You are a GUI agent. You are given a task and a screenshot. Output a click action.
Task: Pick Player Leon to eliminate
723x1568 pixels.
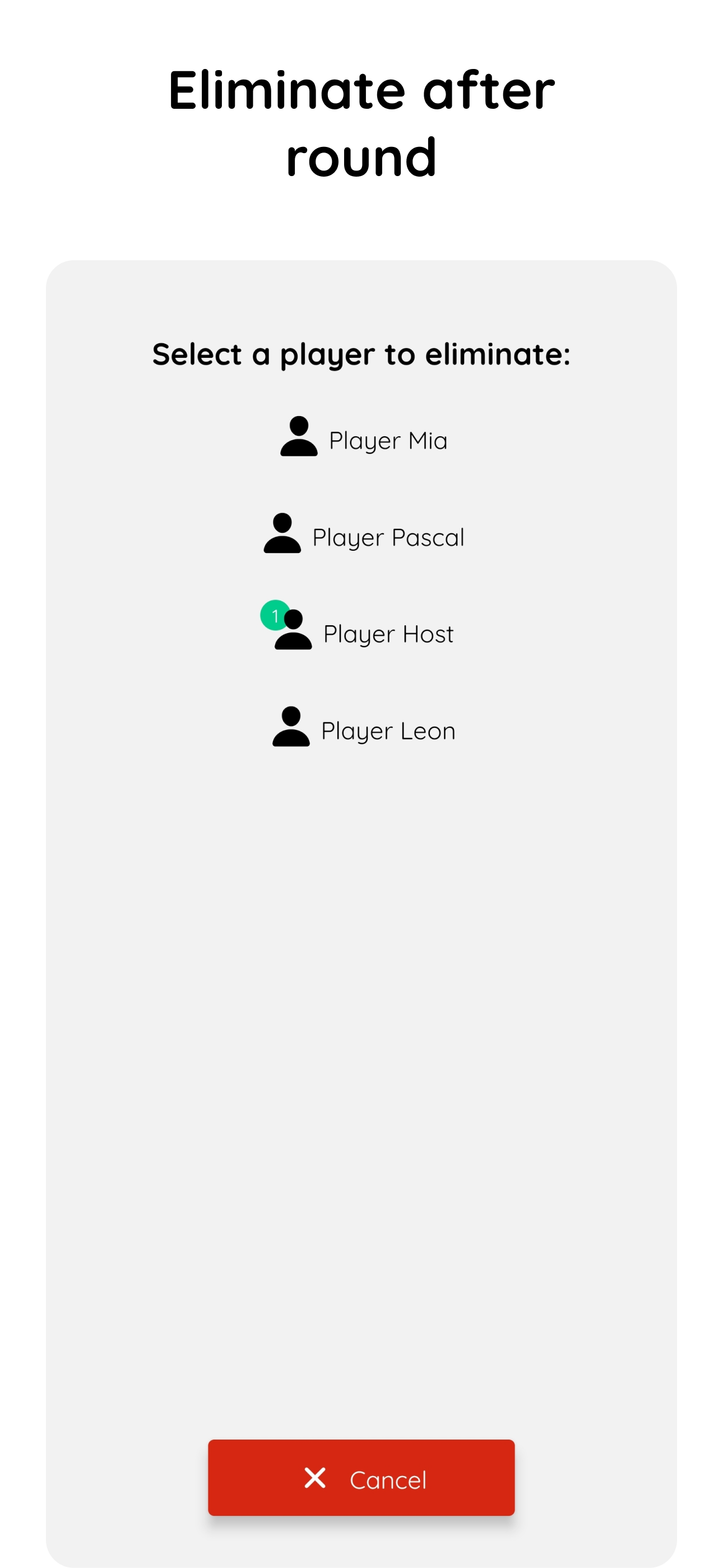pos(363,728)
